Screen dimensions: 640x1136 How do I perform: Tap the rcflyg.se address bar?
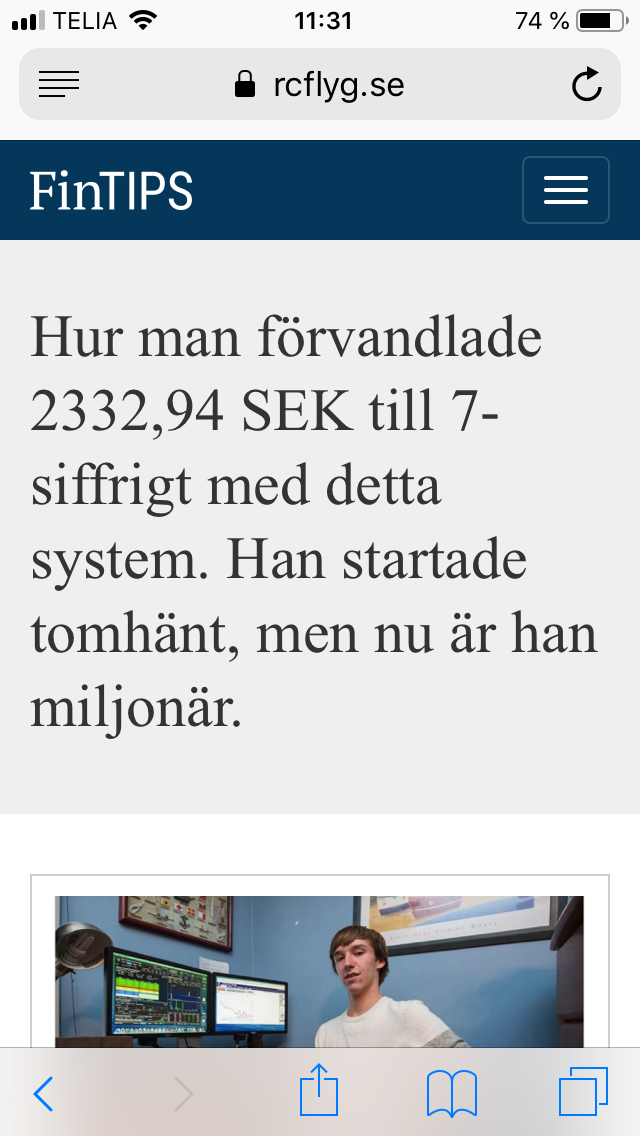320,84
